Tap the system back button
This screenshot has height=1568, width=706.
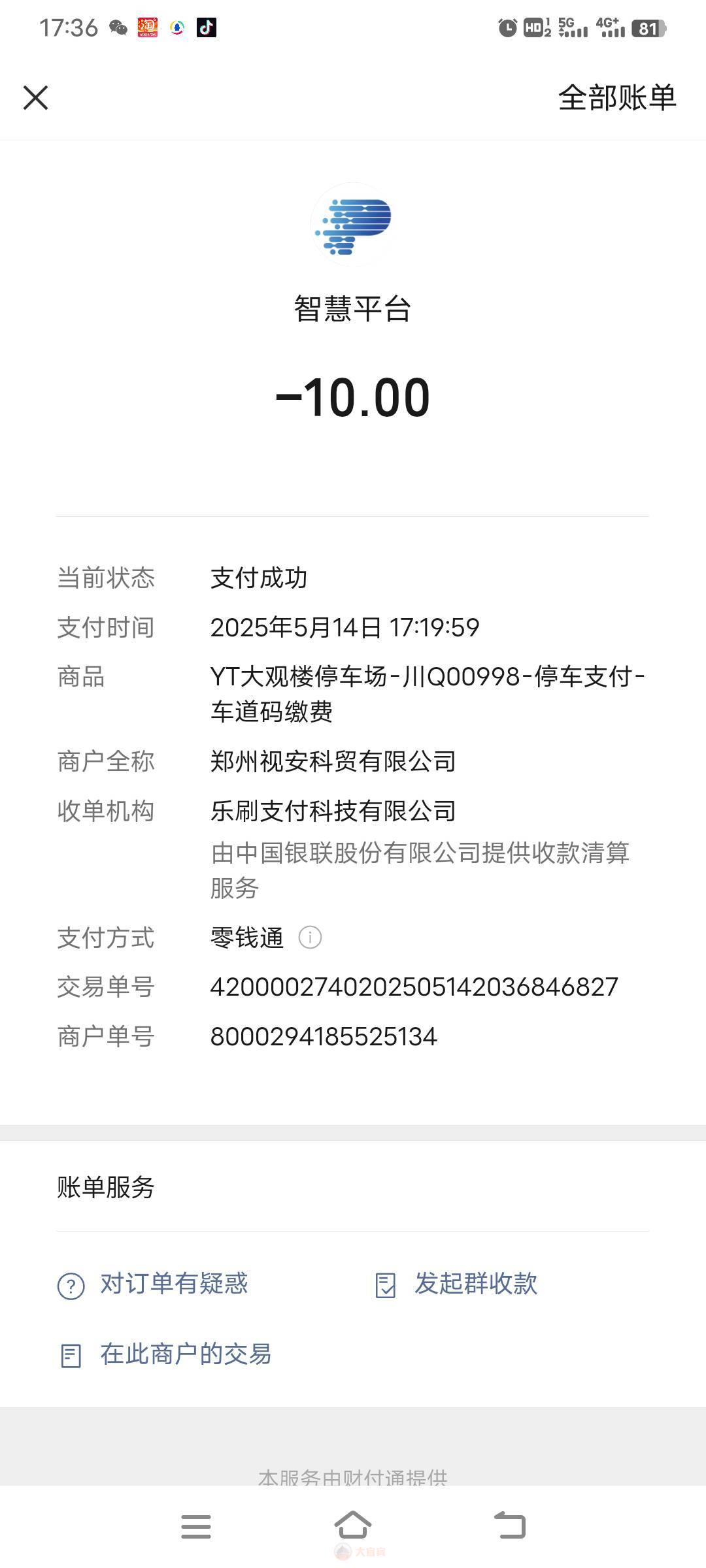click(510, 1526)
